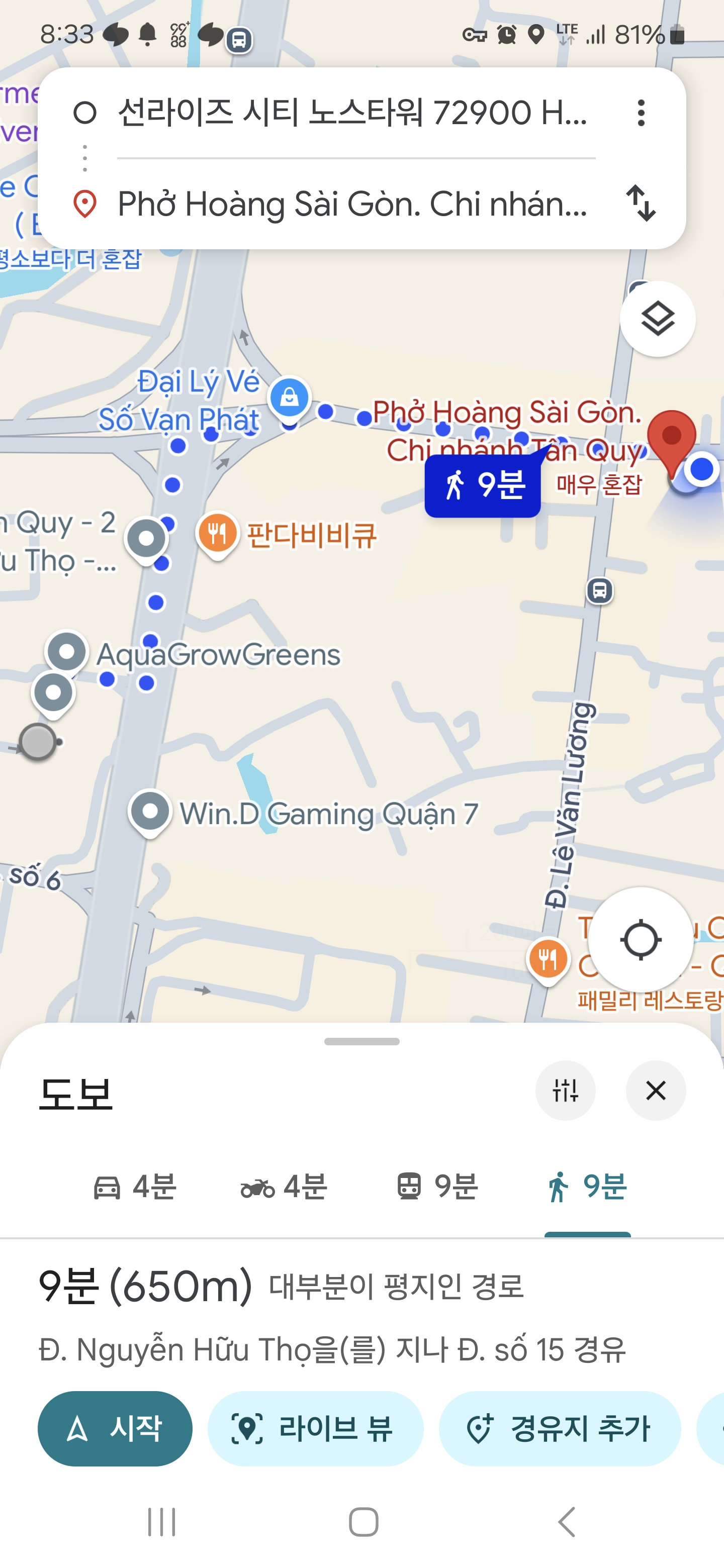
Task: Edit the starting point field
Action: point(352,113)
